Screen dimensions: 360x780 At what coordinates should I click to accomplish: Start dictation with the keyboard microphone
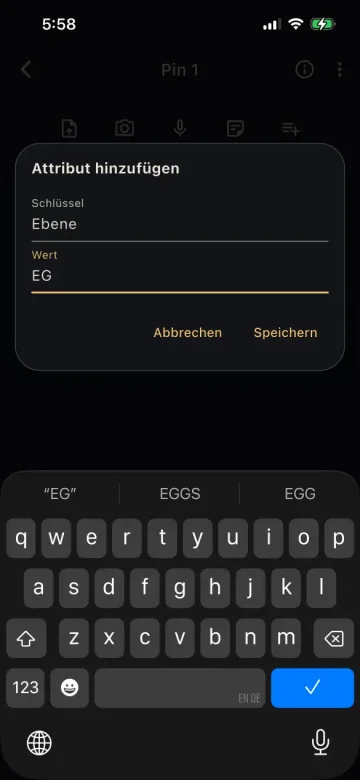(x=320, y=743)
